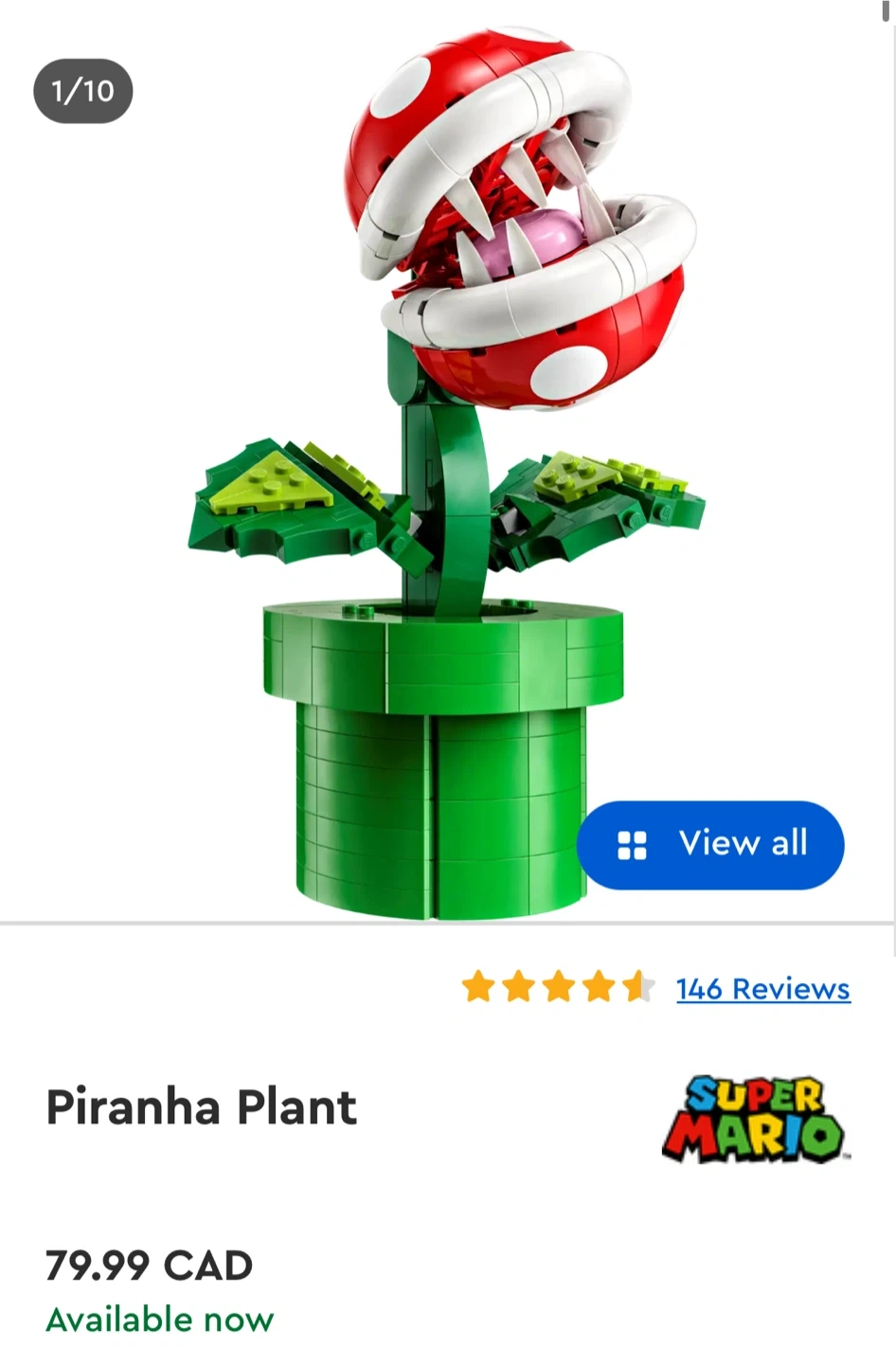Tap the View all images button
Screen dimensions: 896x1364
pos(710,845)
